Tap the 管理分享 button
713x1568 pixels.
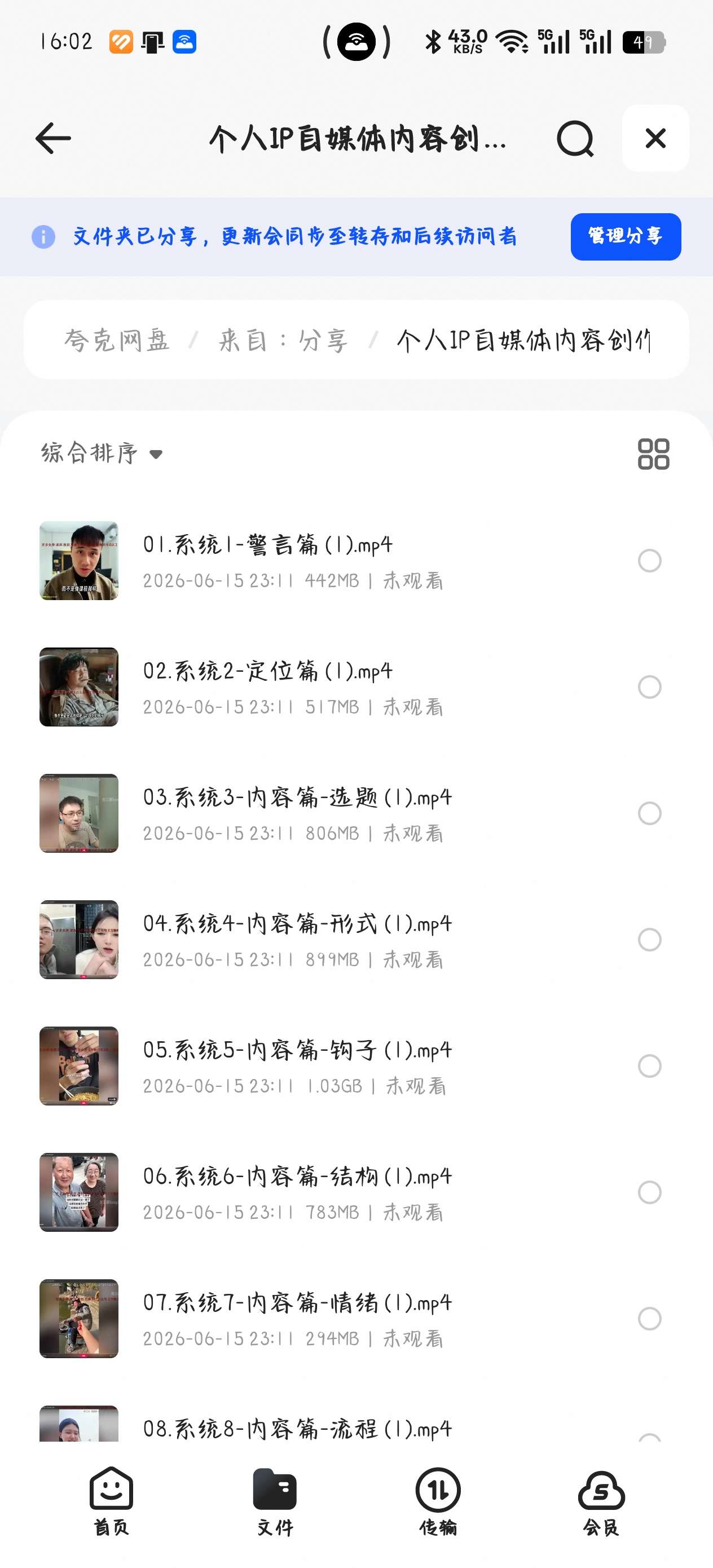tap(626, 236)
